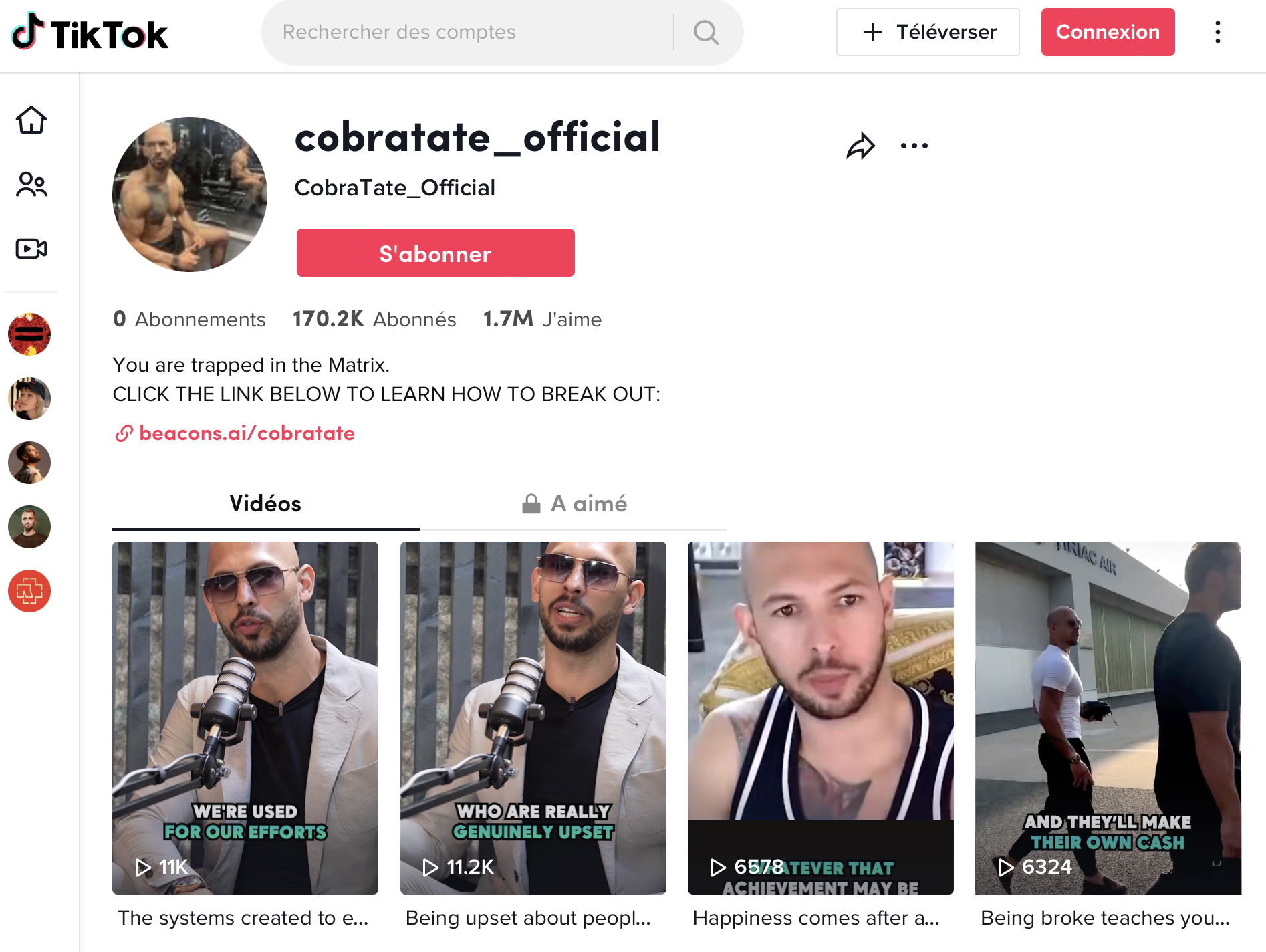Tap the TikTok logo to go home

point(90,33)
